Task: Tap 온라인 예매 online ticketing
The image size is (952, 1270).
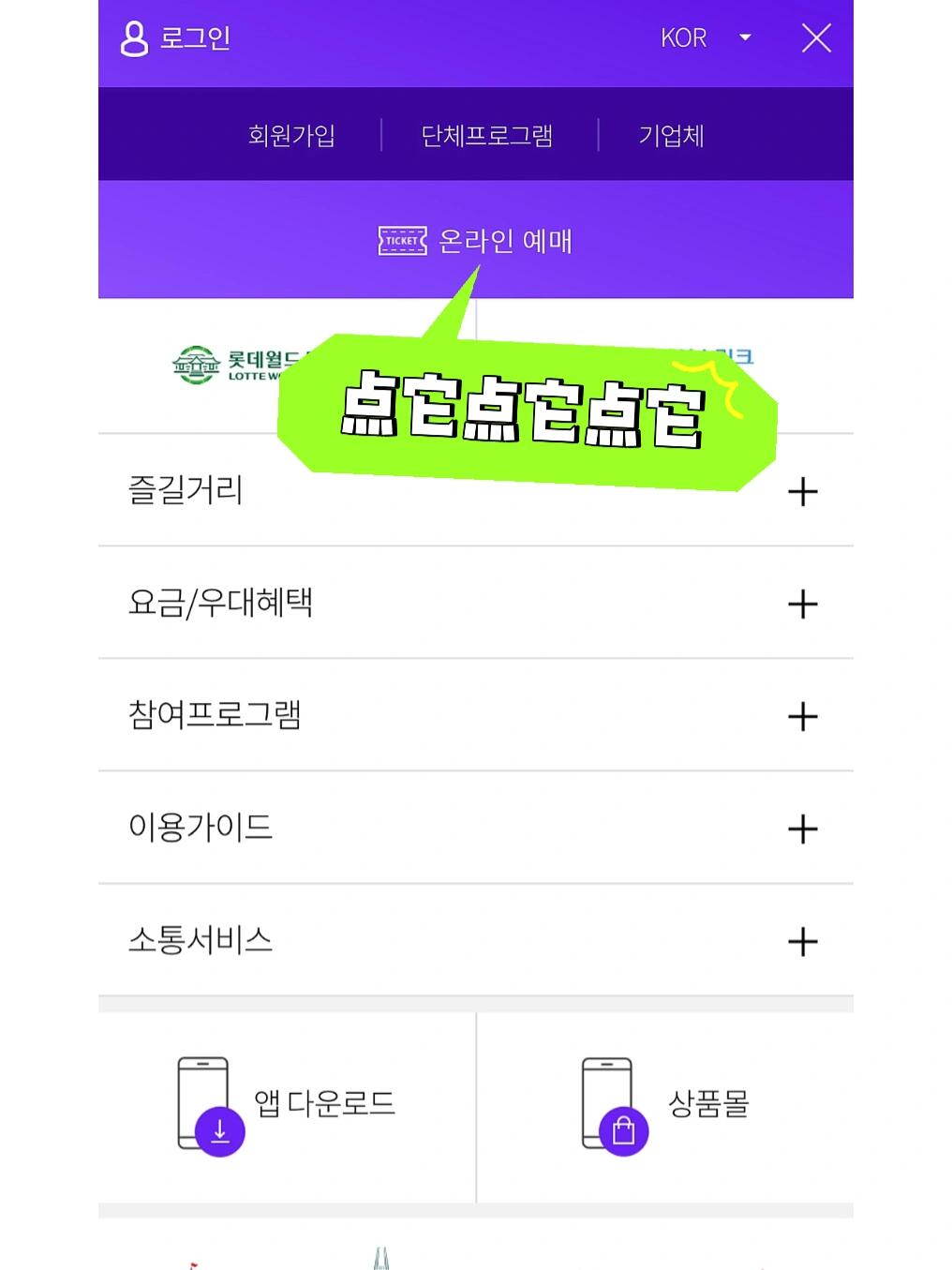Action: click(476, 241)
